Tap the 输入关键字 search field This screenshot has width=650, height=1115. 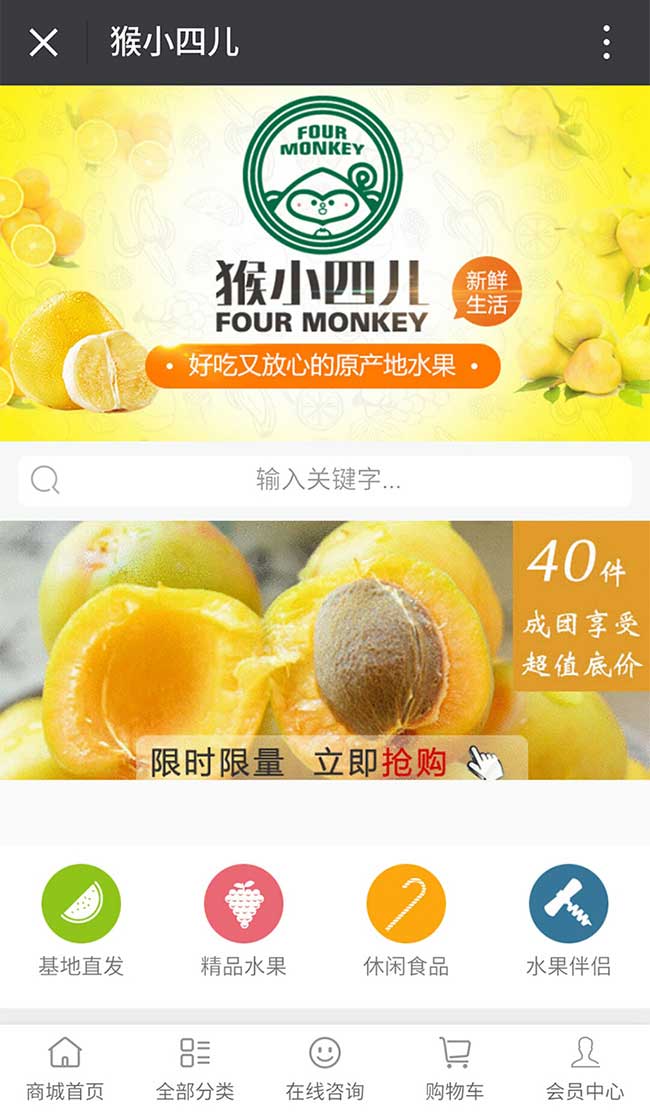pyautogui.click(x=325, y=481)
